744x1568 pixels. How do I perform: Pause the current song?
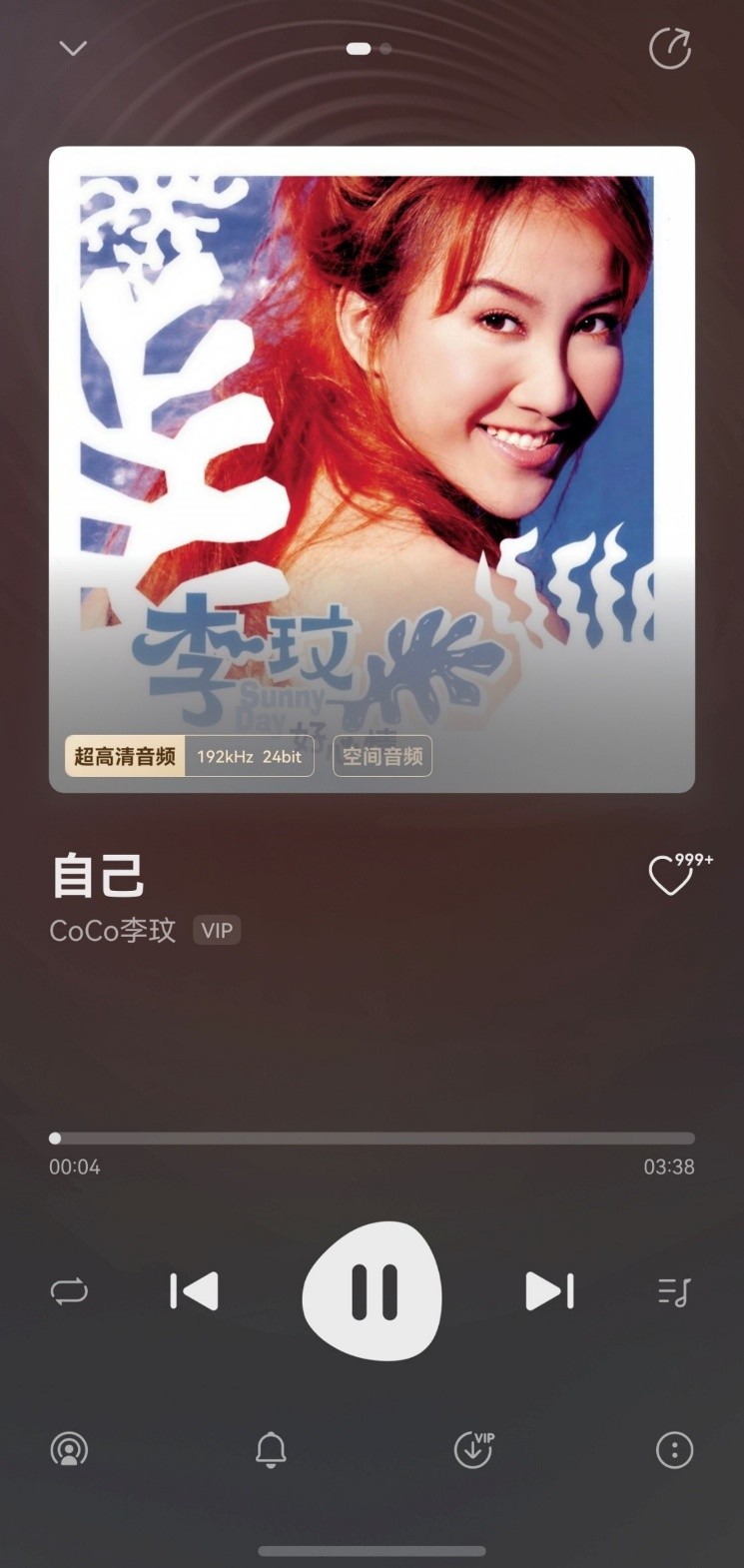[x=372, y=1291]
